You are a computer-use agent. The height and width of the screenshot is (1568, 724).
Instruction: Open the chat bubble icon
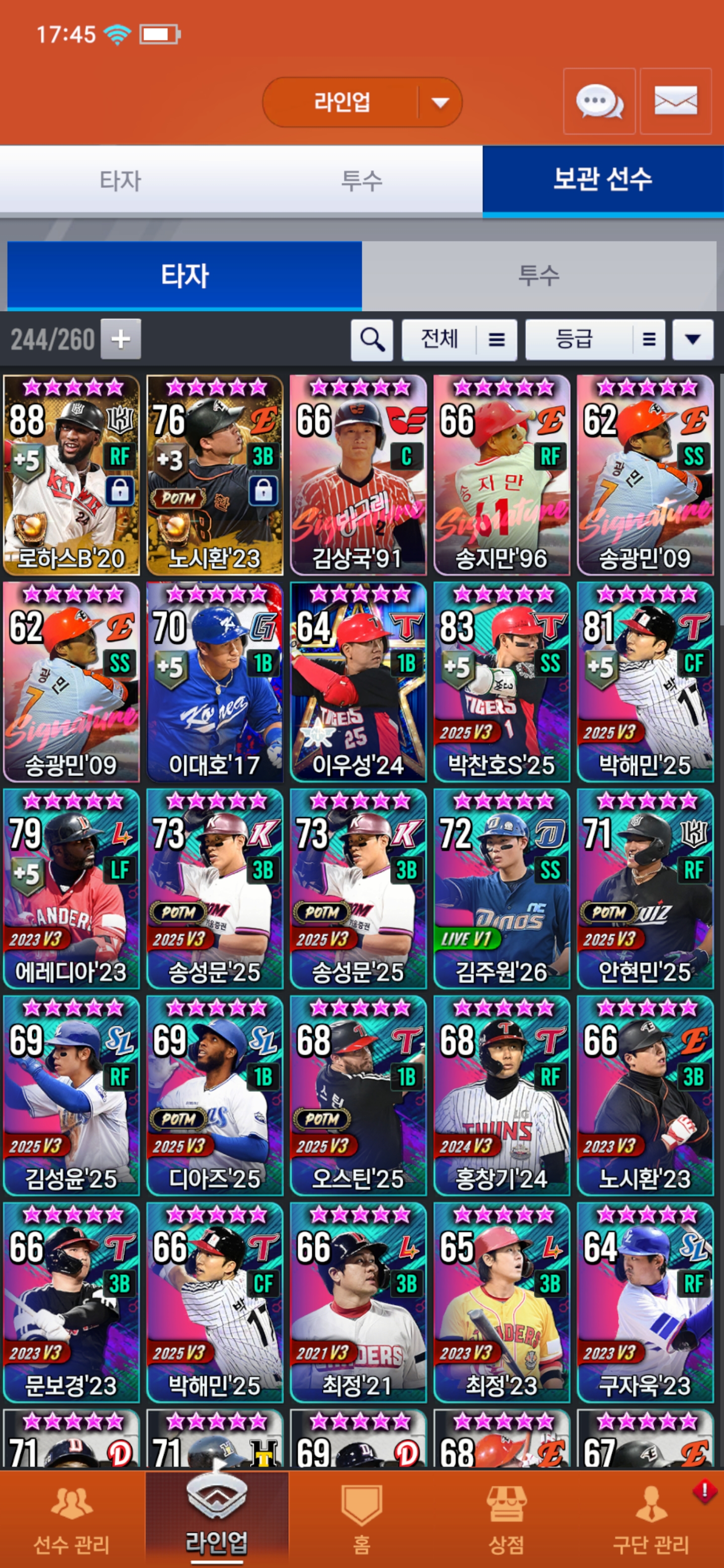click(x=599, y=101)
